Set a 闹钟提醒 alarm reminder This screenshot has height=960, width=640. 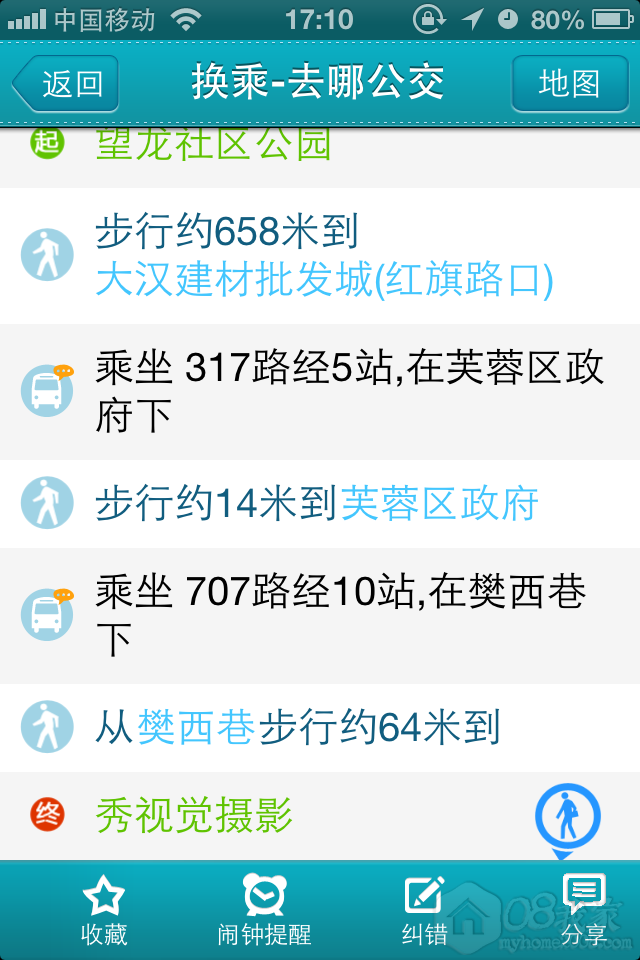tap(265, 910)
